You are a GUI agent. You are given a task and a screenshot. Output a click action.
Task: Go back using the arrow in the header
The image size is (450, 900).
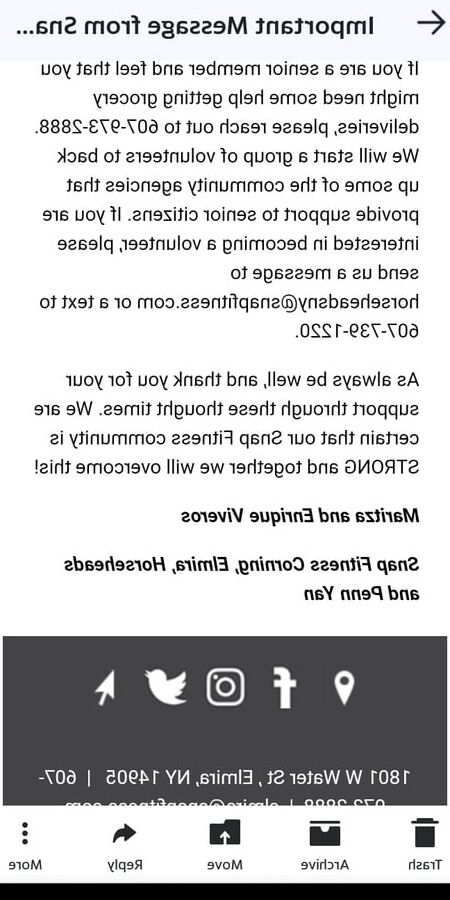coord(430,24)
